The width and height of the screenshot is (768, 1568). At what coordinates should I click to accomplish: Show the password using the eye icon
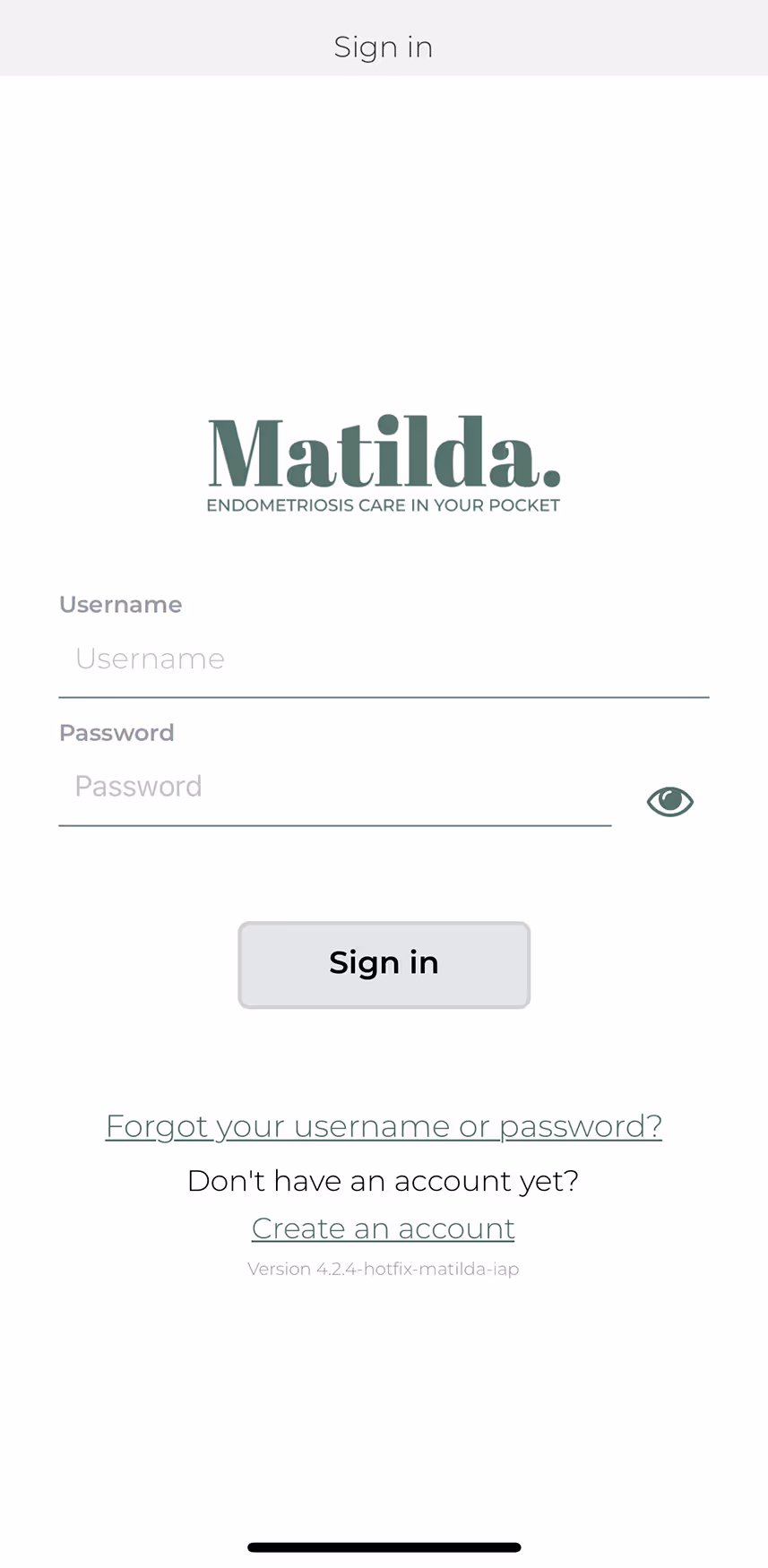pos(669,801)
